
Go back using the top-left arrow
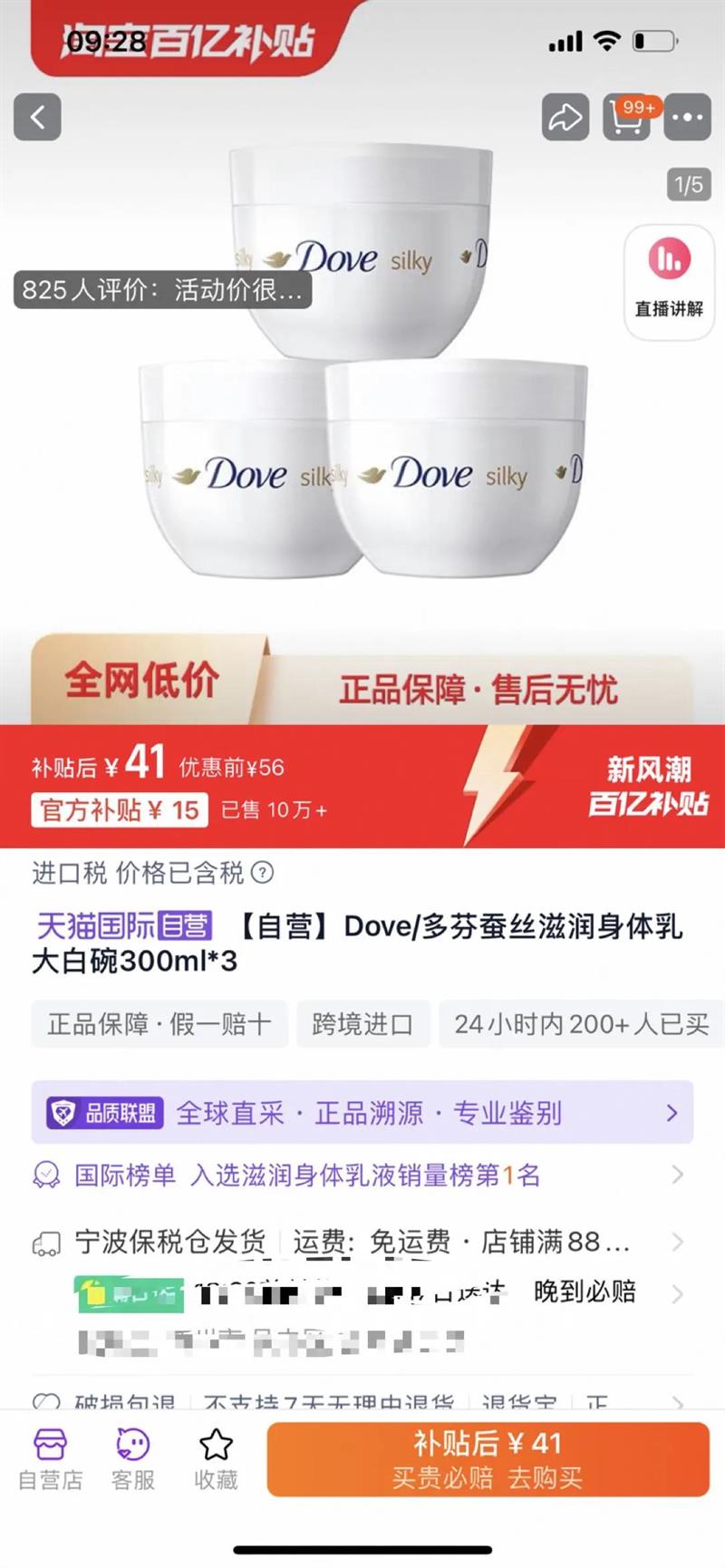pyautogui.click(x=37, y=117)
